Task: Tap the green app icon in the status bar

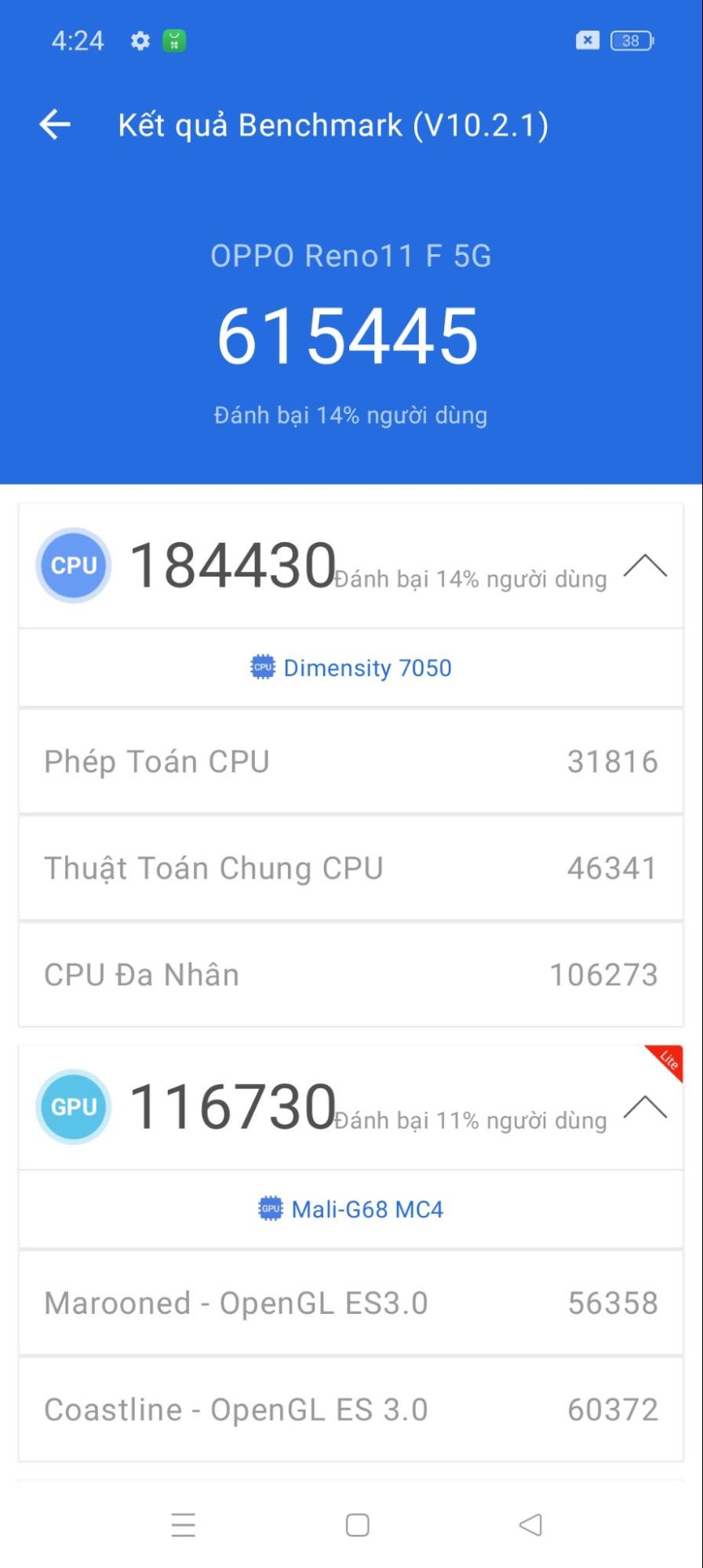Action: point(173,40)
